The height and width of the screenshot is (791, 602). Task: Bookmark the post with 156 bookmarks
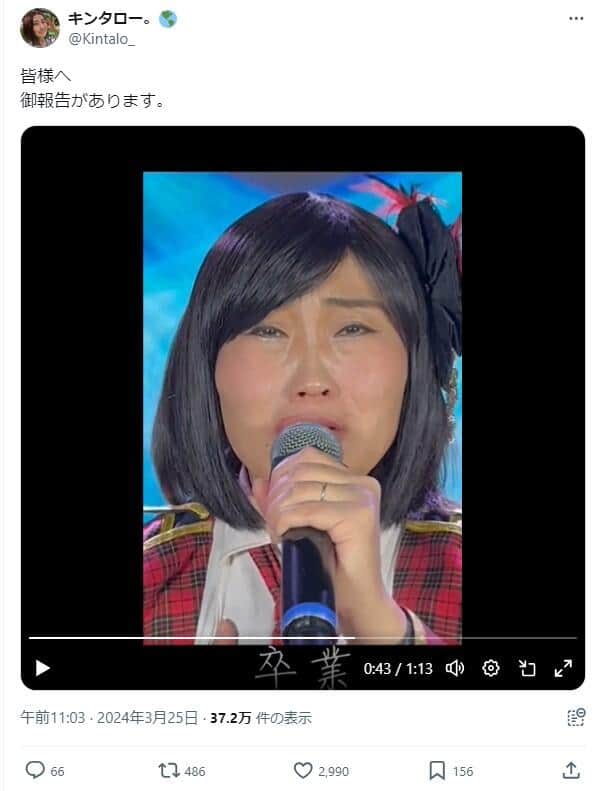click(437, 770)
